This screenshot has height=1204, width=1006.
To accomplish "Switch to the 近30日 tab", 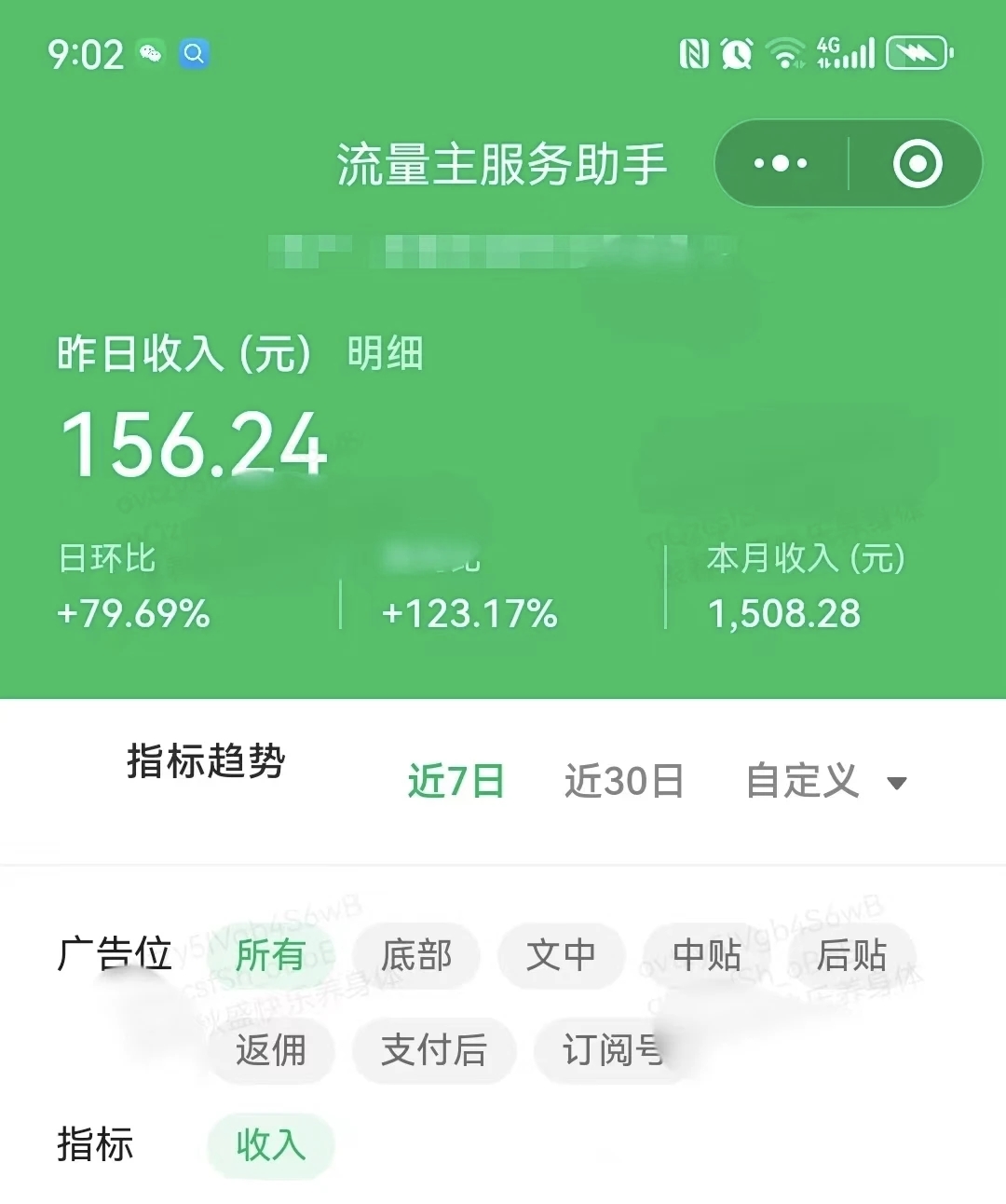I will coord(624,783).
